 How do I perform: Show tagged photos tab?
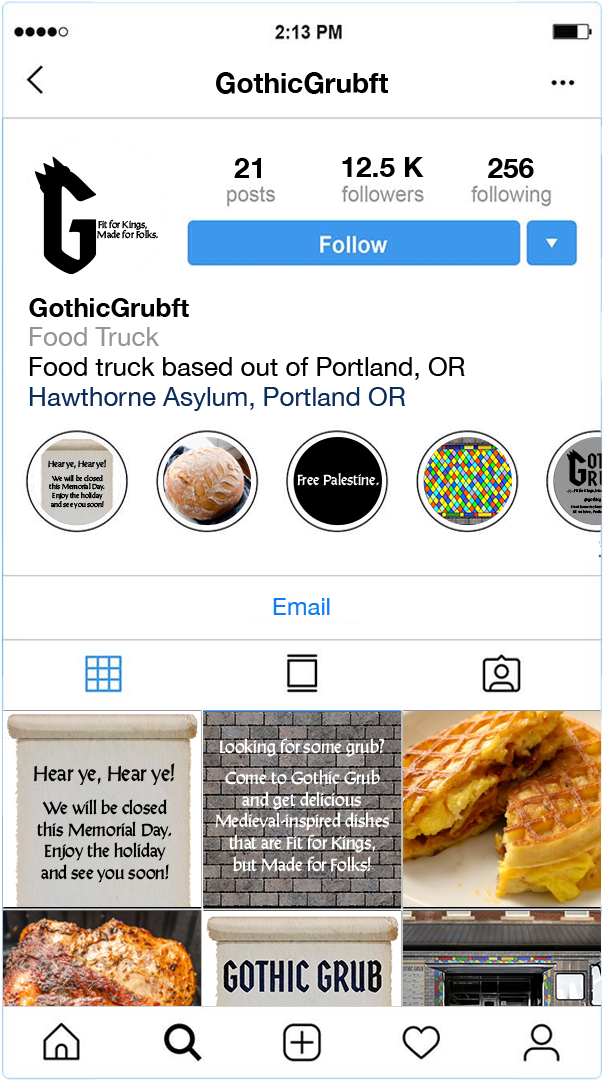tap(501, 674)
